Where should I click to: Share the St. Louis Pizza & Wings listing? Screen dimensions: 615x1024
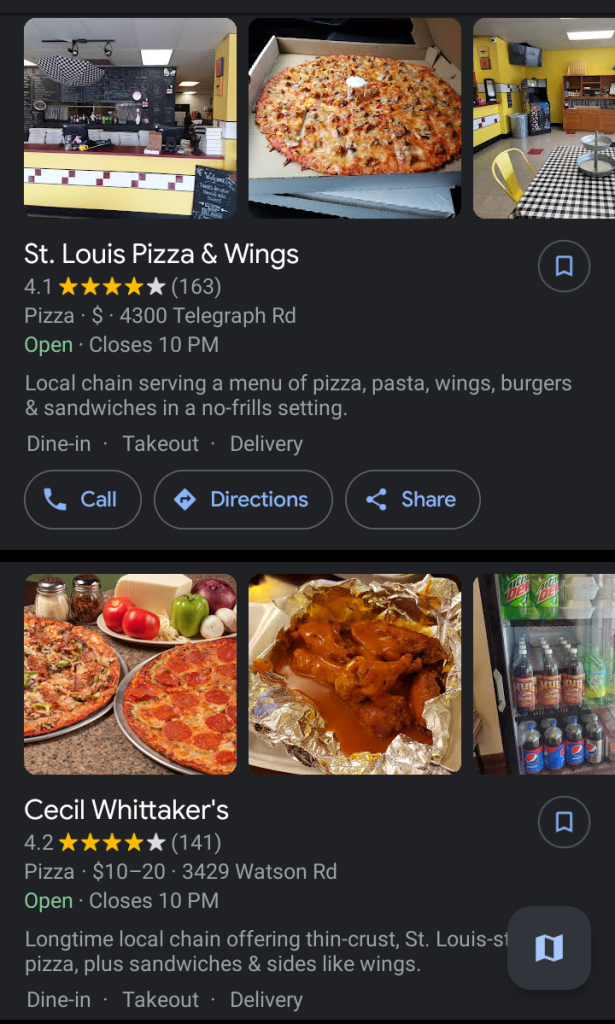(x=412, y=499)
